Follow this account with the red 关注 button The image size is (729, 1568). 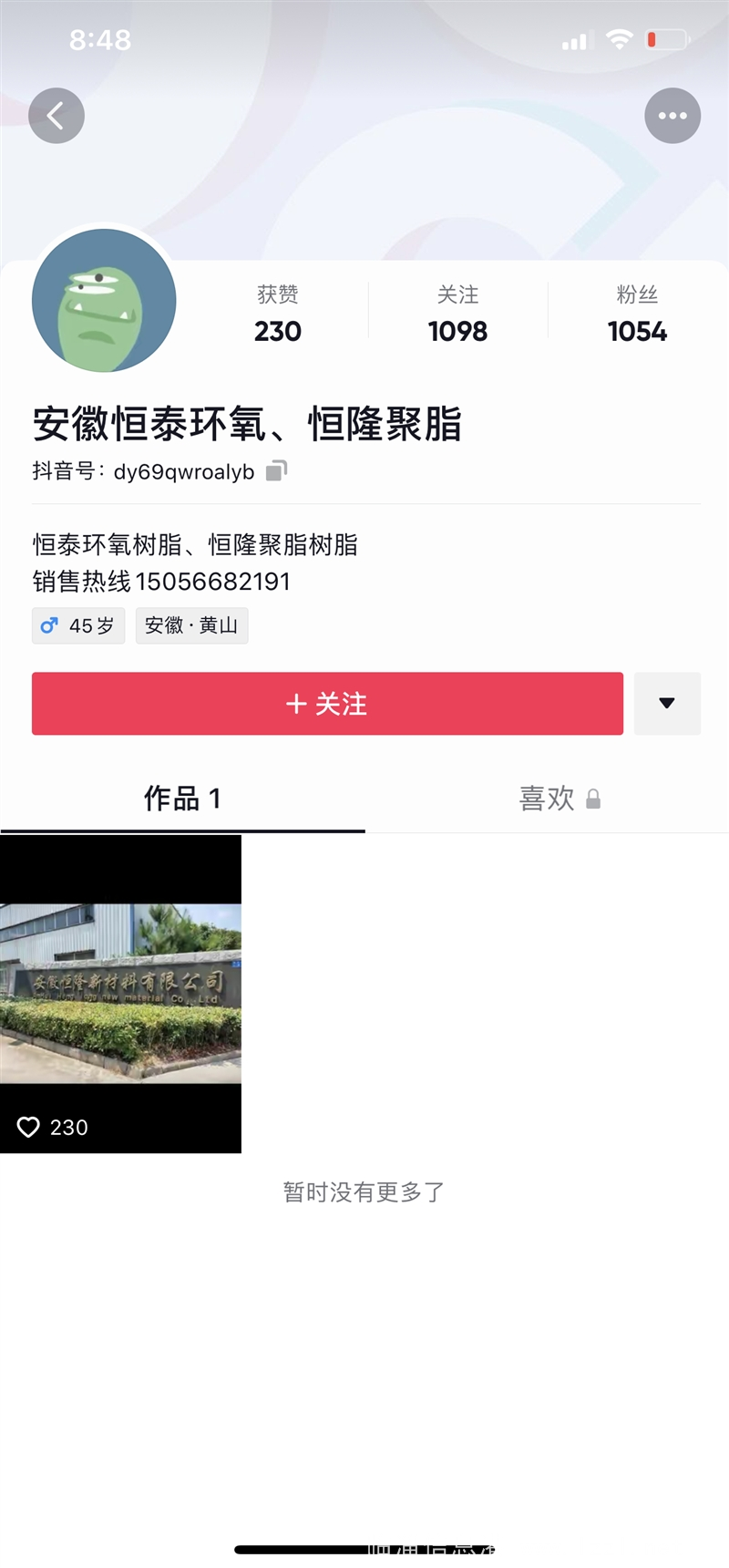point(327,704)
